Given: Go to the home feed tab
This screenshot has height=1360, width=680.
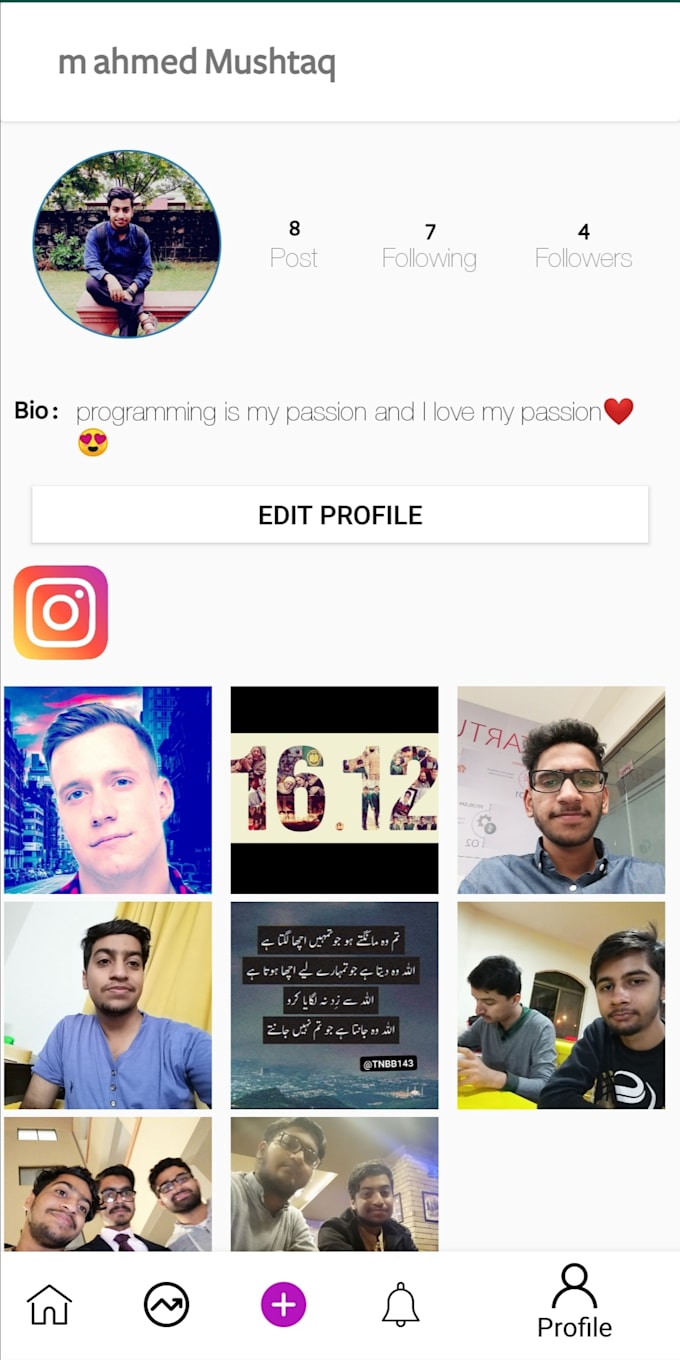Looking at the screenshot, I should pyautogui.click(x=49, y=1304).
